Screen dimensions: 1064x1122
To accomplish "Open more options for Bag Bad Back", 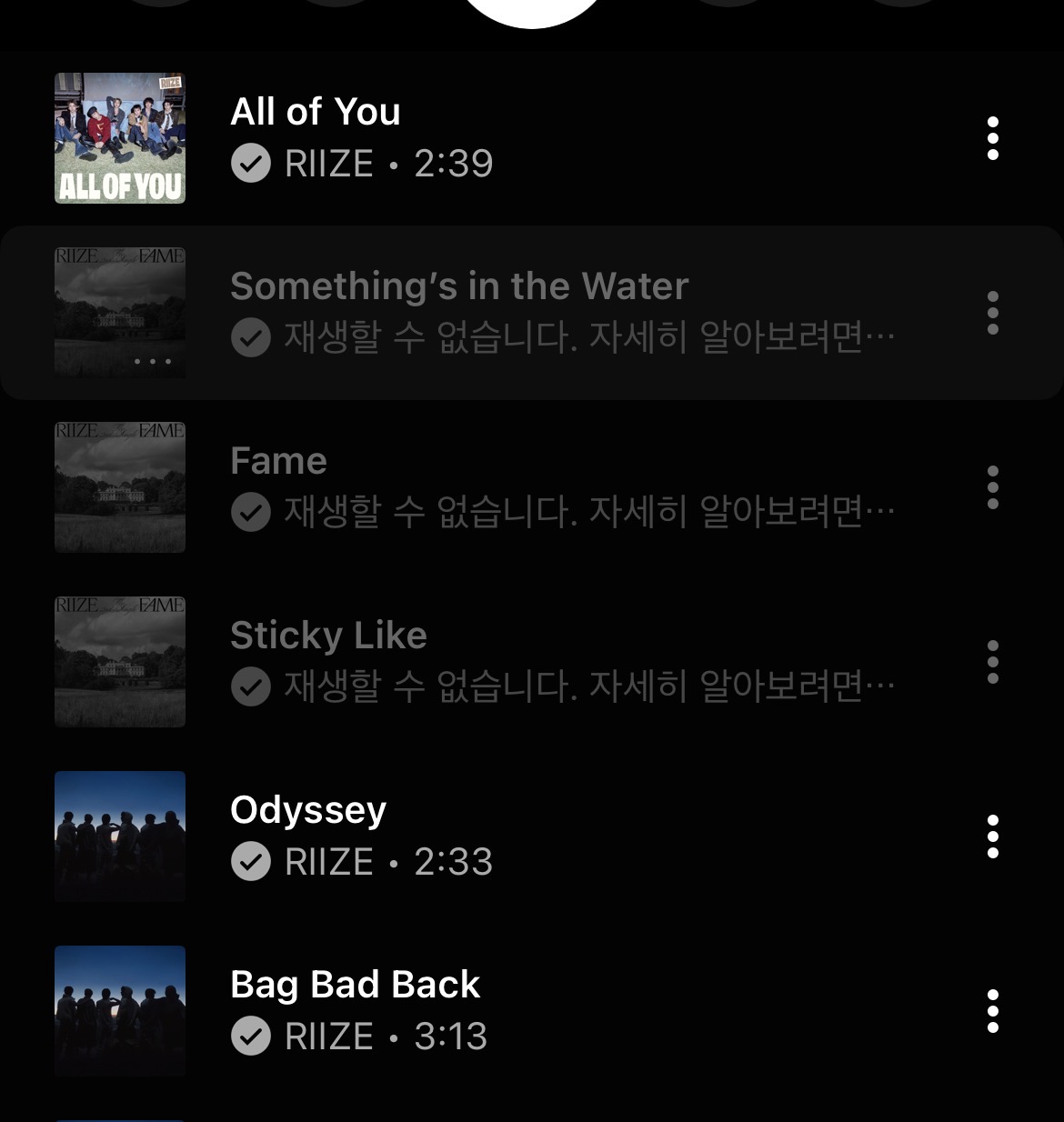I will 992,1011.
